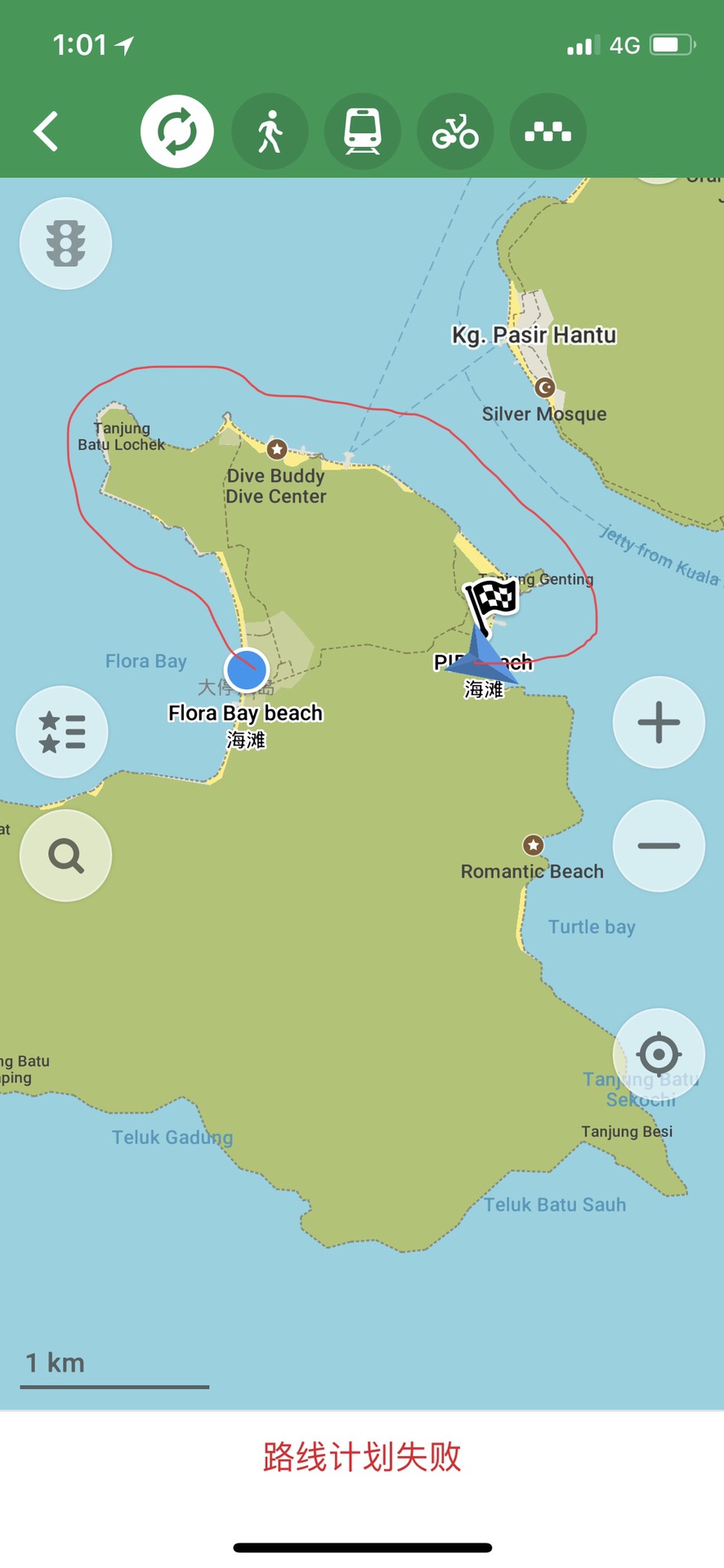The height and width of the screenshot is (1568, 724).
Task: Toggle the traffic layer button
Action: pos(65,243)
